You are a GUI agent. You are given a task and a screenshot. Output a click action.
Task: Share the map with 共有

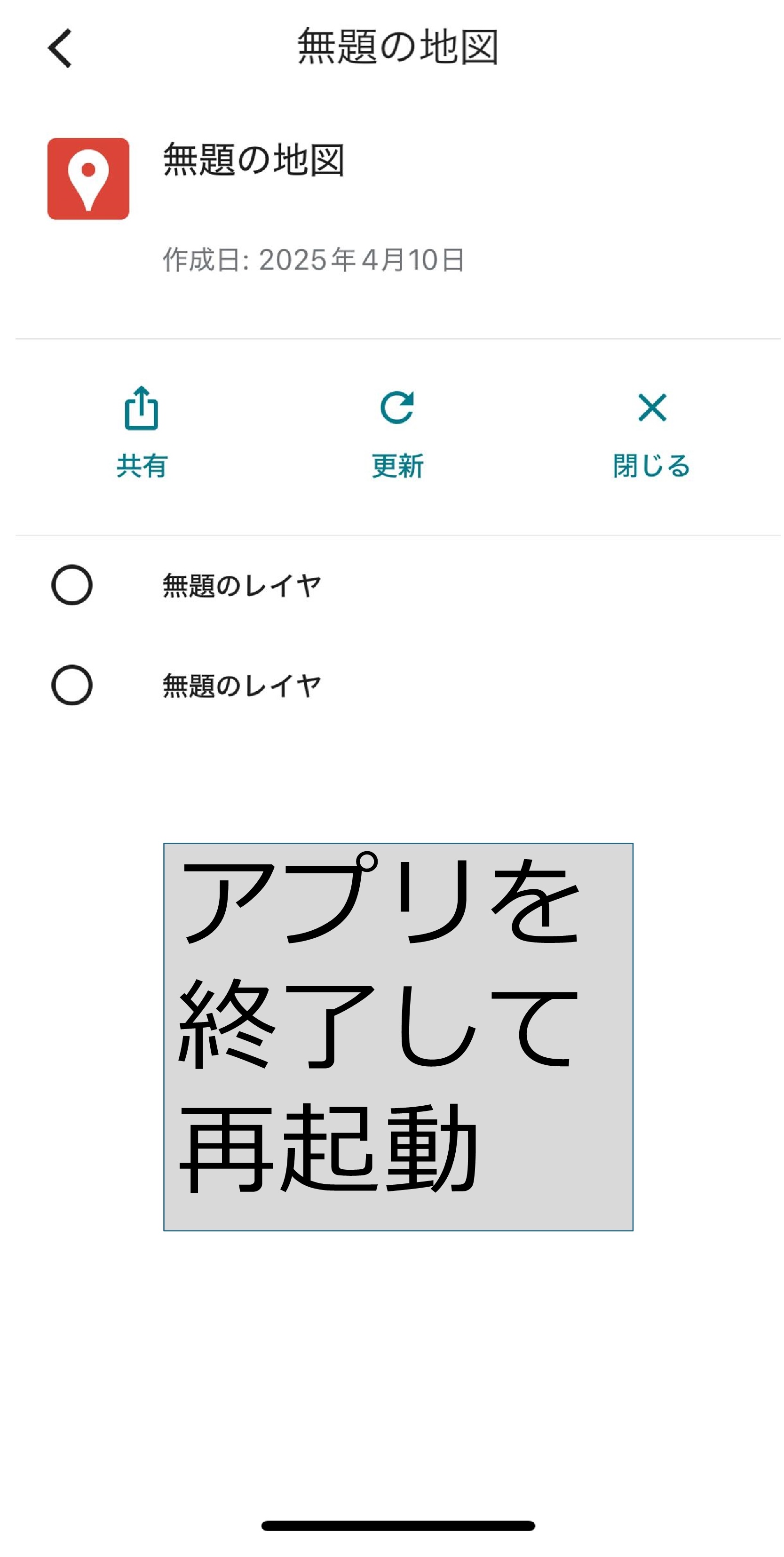(142, 431)
